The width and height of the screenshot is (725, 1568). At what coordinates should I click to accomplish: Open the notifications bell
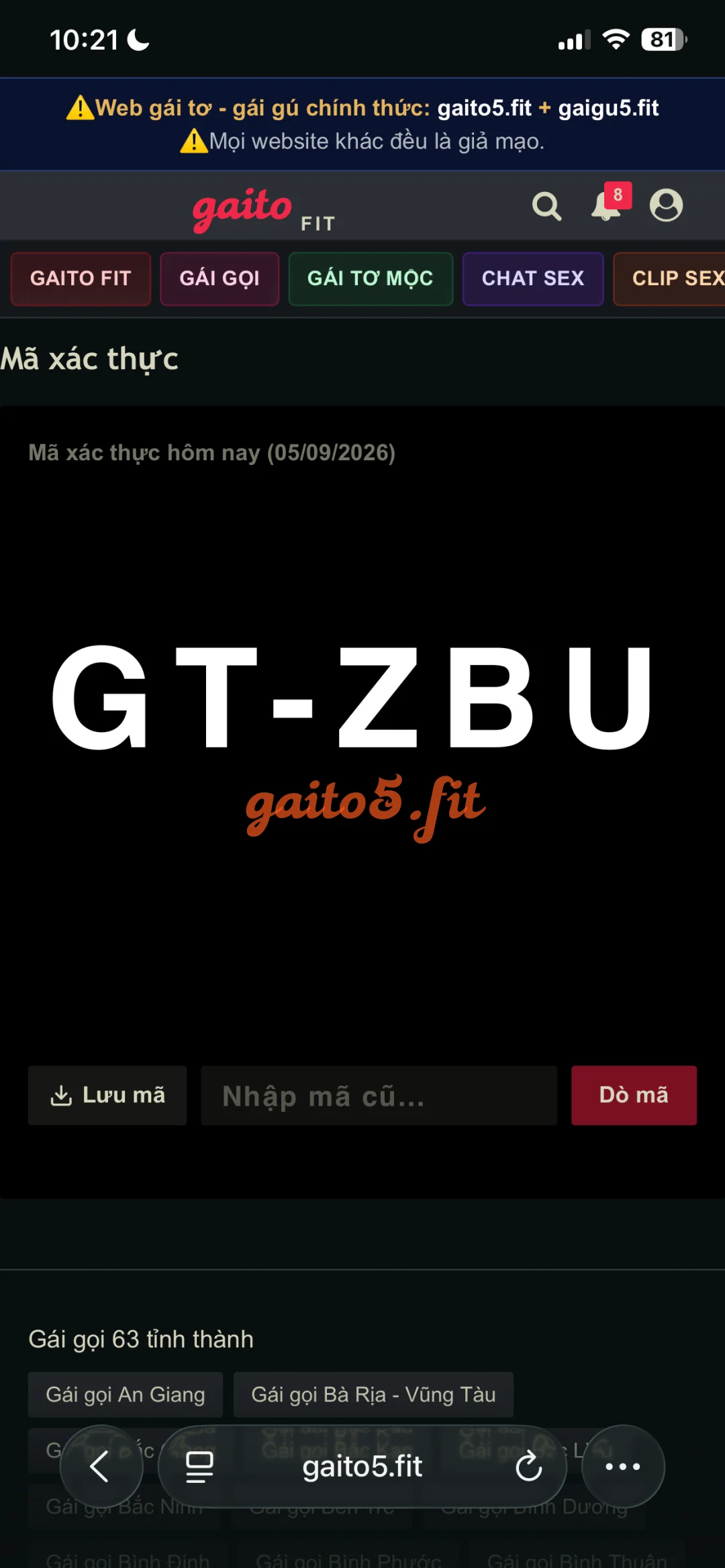(607, 205)
